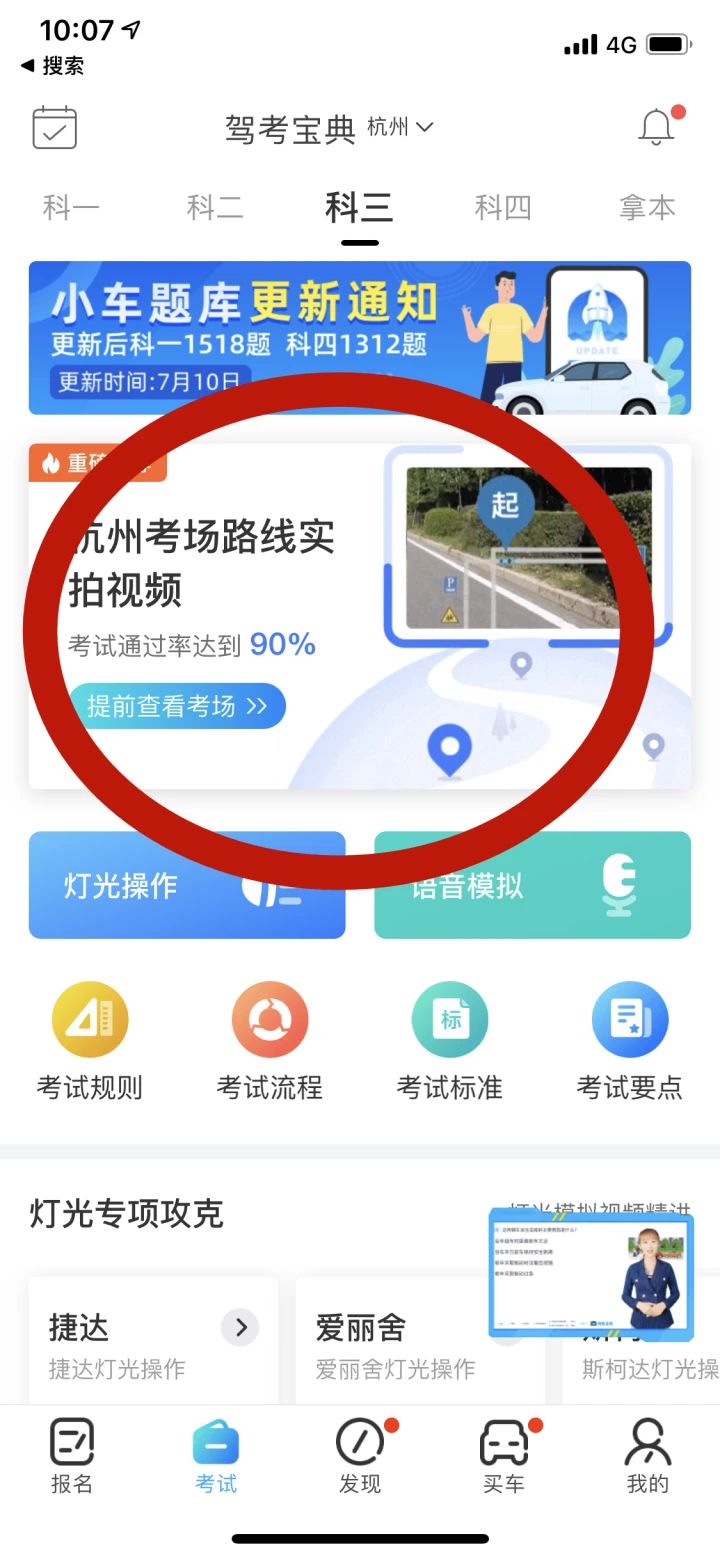Go to the 报名 tab
720x1559 pixels.
coord(72,1456)
